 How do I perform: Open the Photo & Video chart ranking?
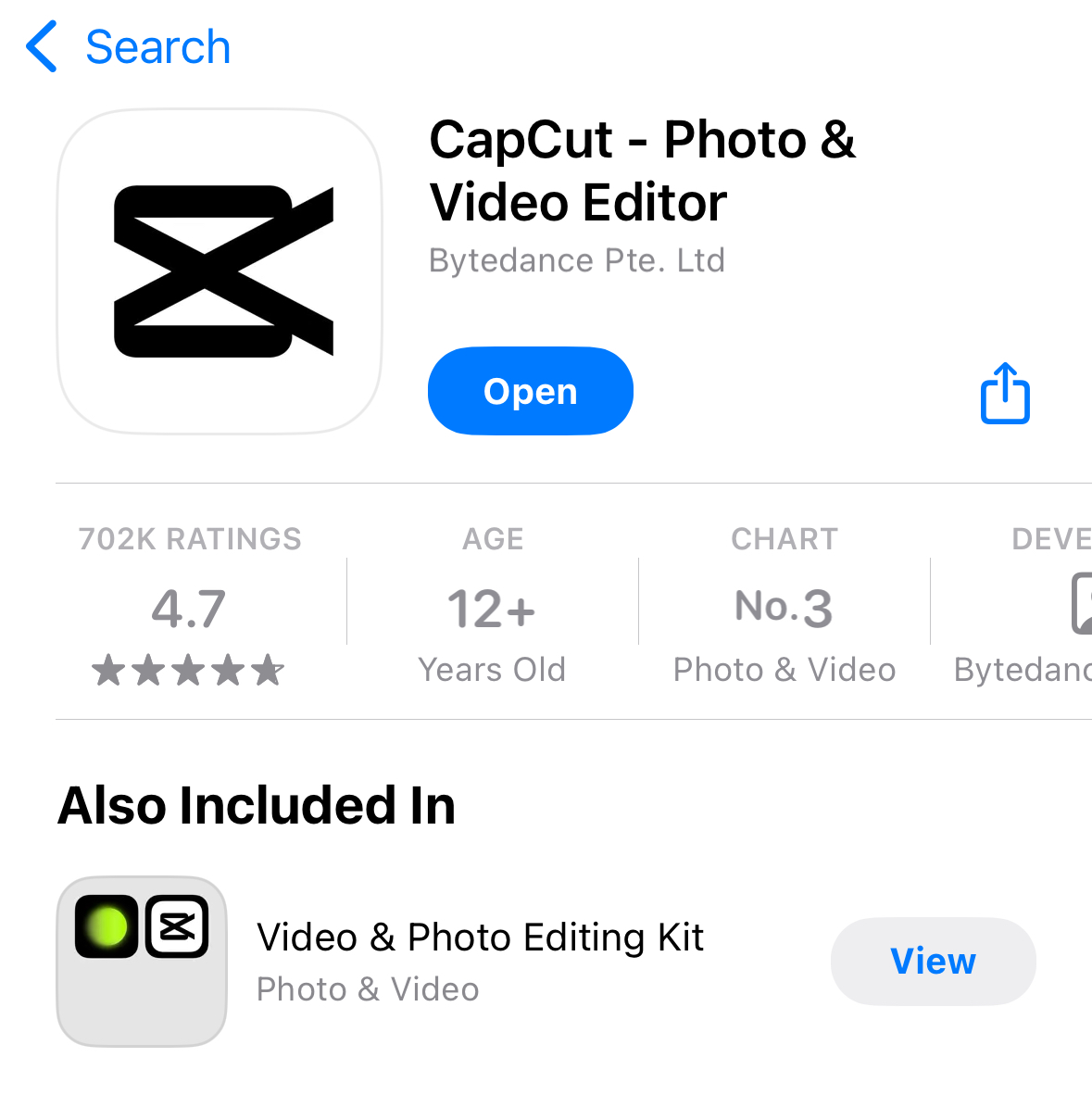[784, 607]
